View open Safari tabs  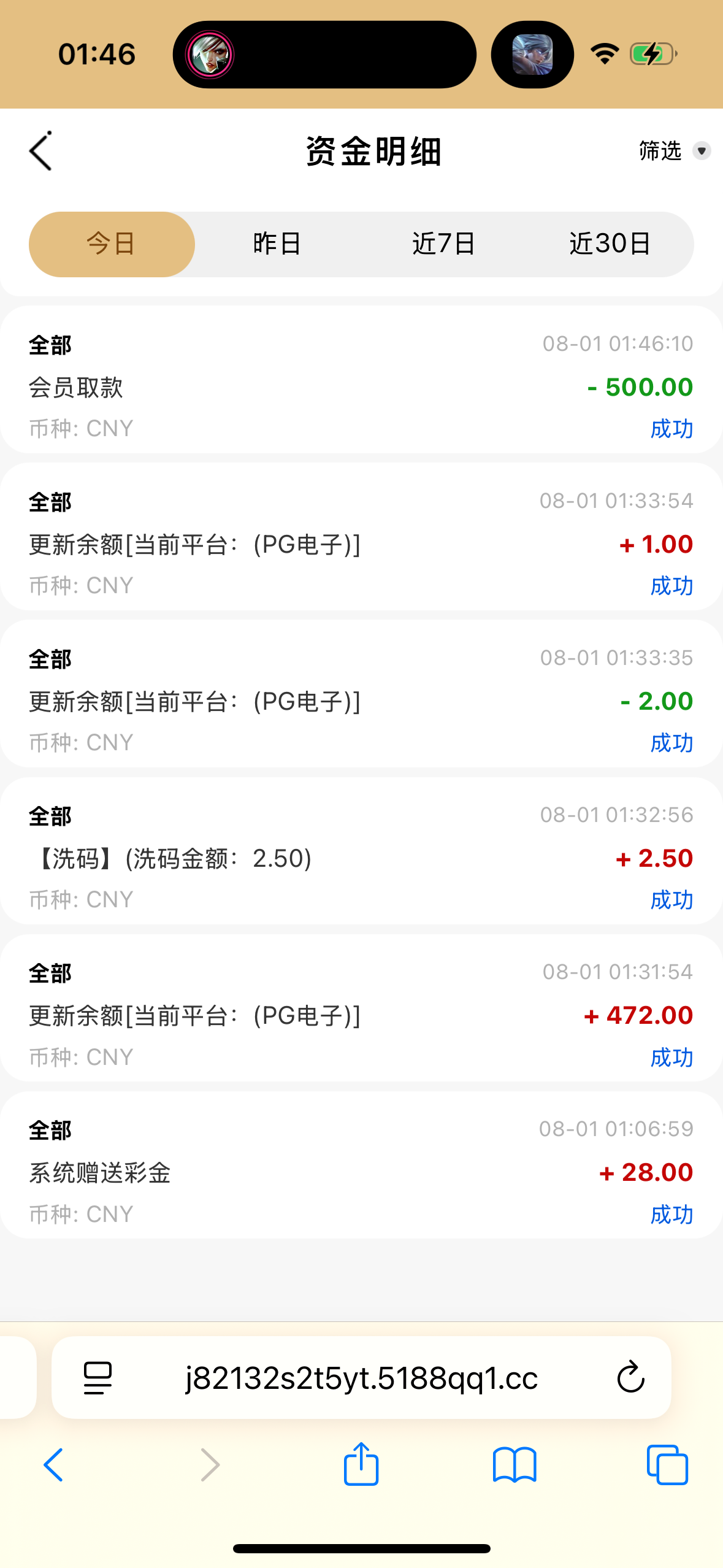point(667,1465)
